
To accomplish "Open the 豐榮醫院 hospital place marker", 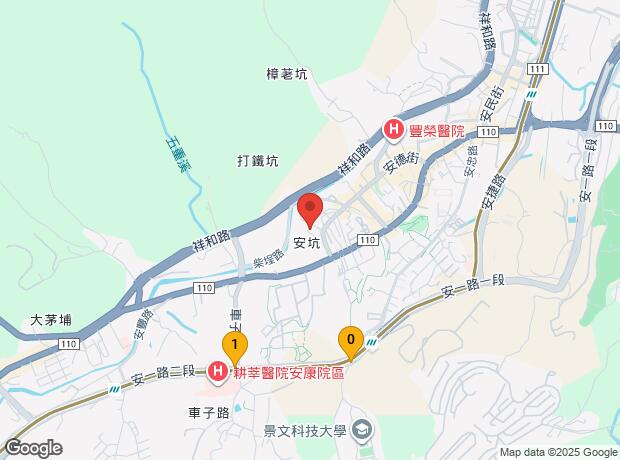I will 395,129.
